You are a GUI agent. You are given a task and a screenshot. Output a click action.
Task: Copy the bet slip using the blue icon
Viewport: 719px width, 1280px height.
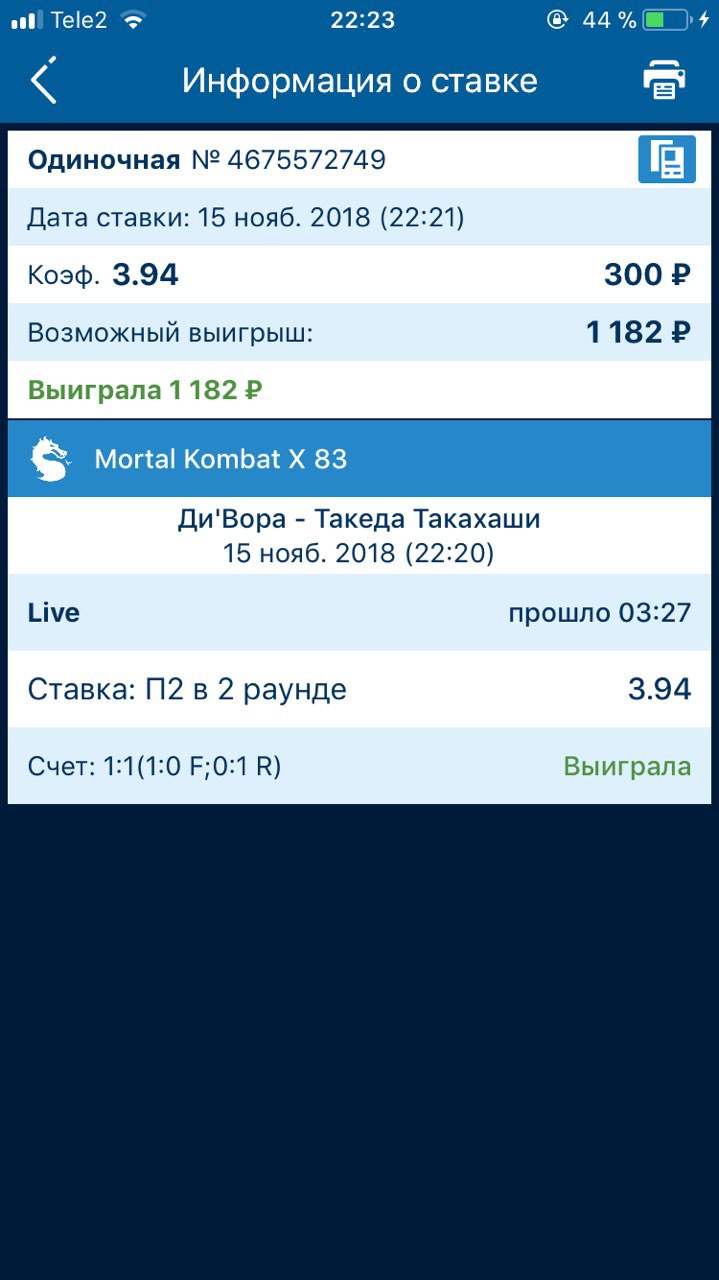click(667, 160)
